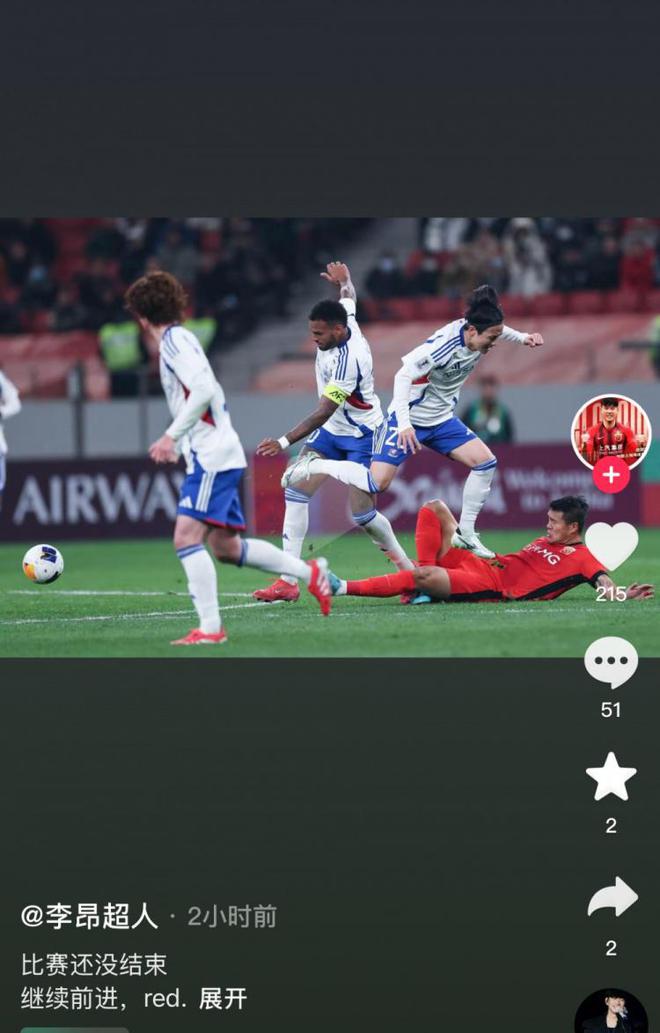
Task: Open the rotating music disc avatar
Action: [x=611, y=1012]
